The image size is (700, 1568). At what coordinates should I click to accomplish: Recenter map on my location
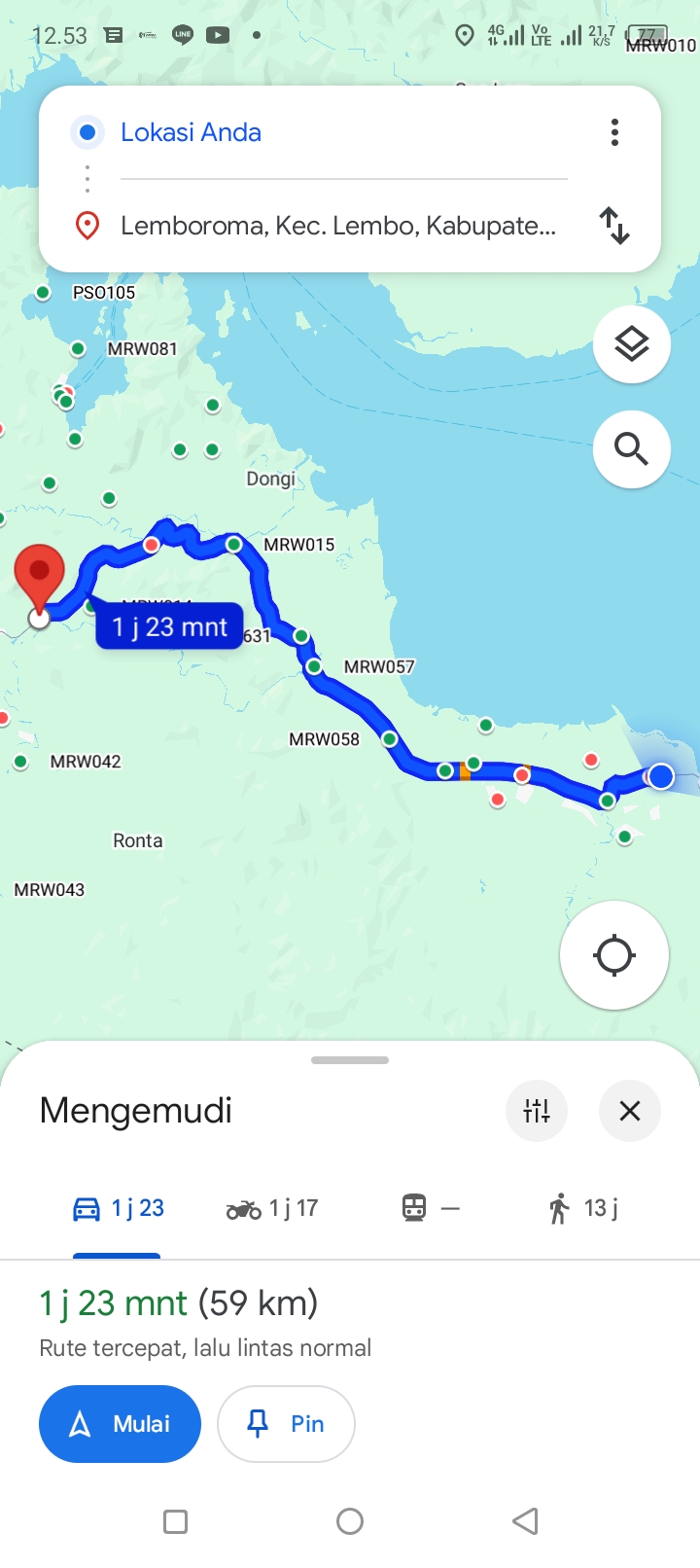click(614, 955)
